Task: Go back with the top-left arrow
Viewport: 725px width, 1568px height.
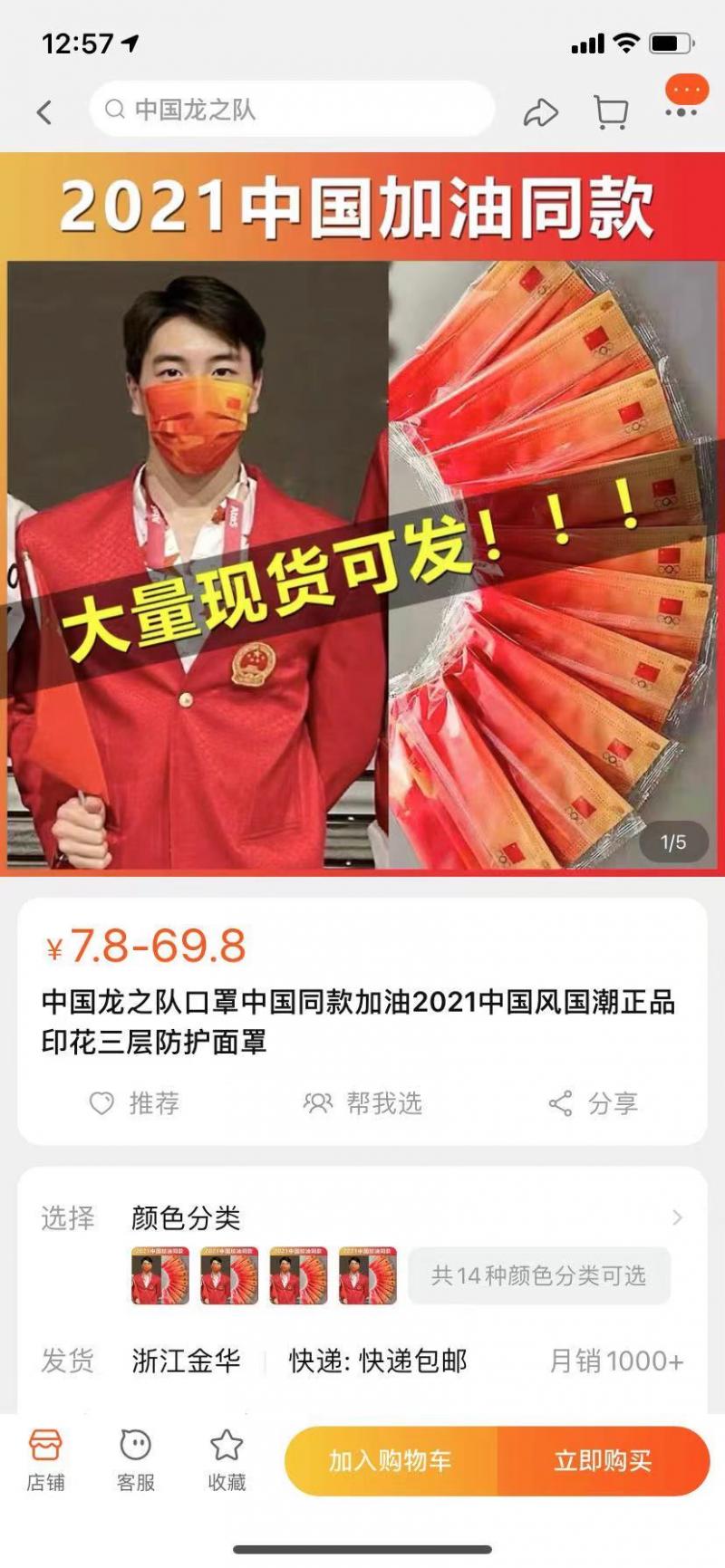Action: 44,112
